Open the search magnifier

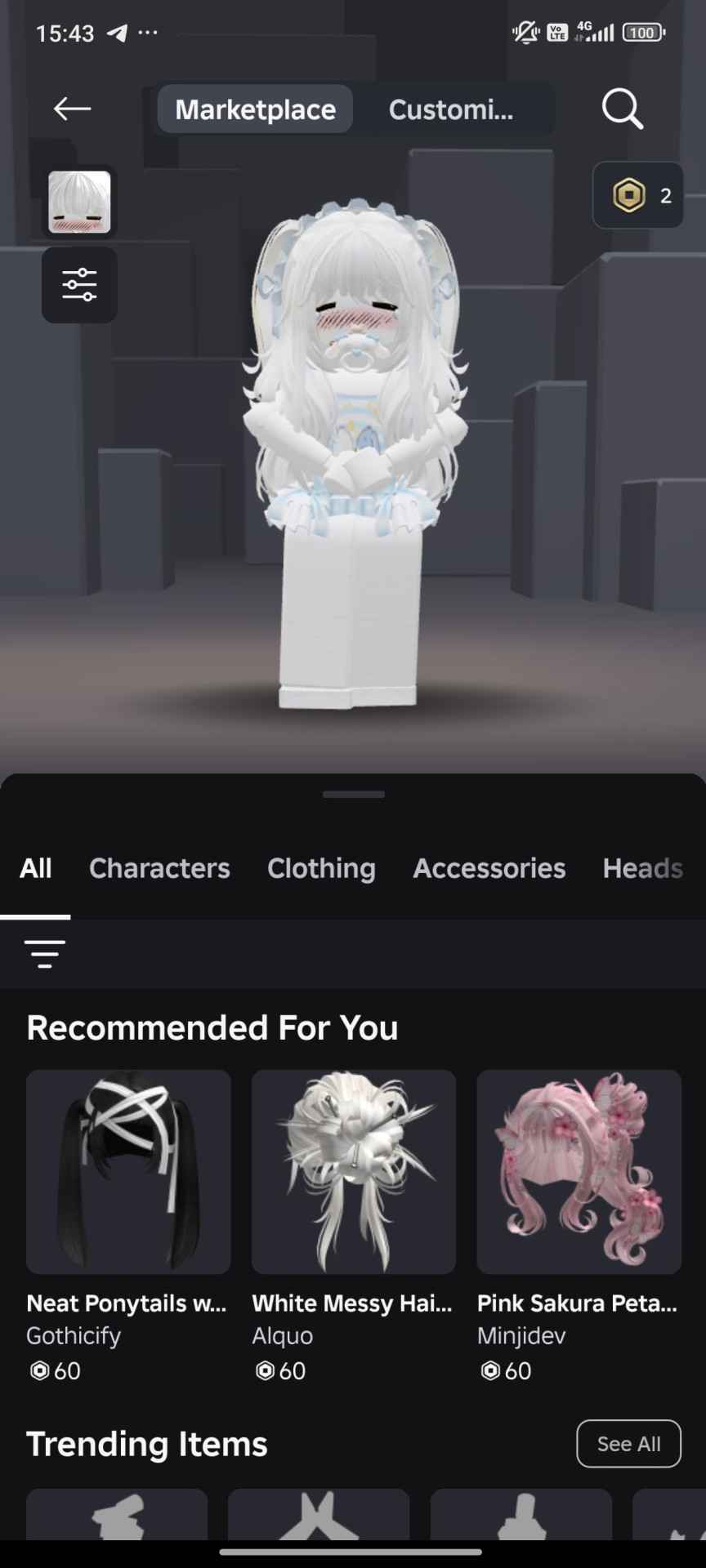click(x=622, y=109)
